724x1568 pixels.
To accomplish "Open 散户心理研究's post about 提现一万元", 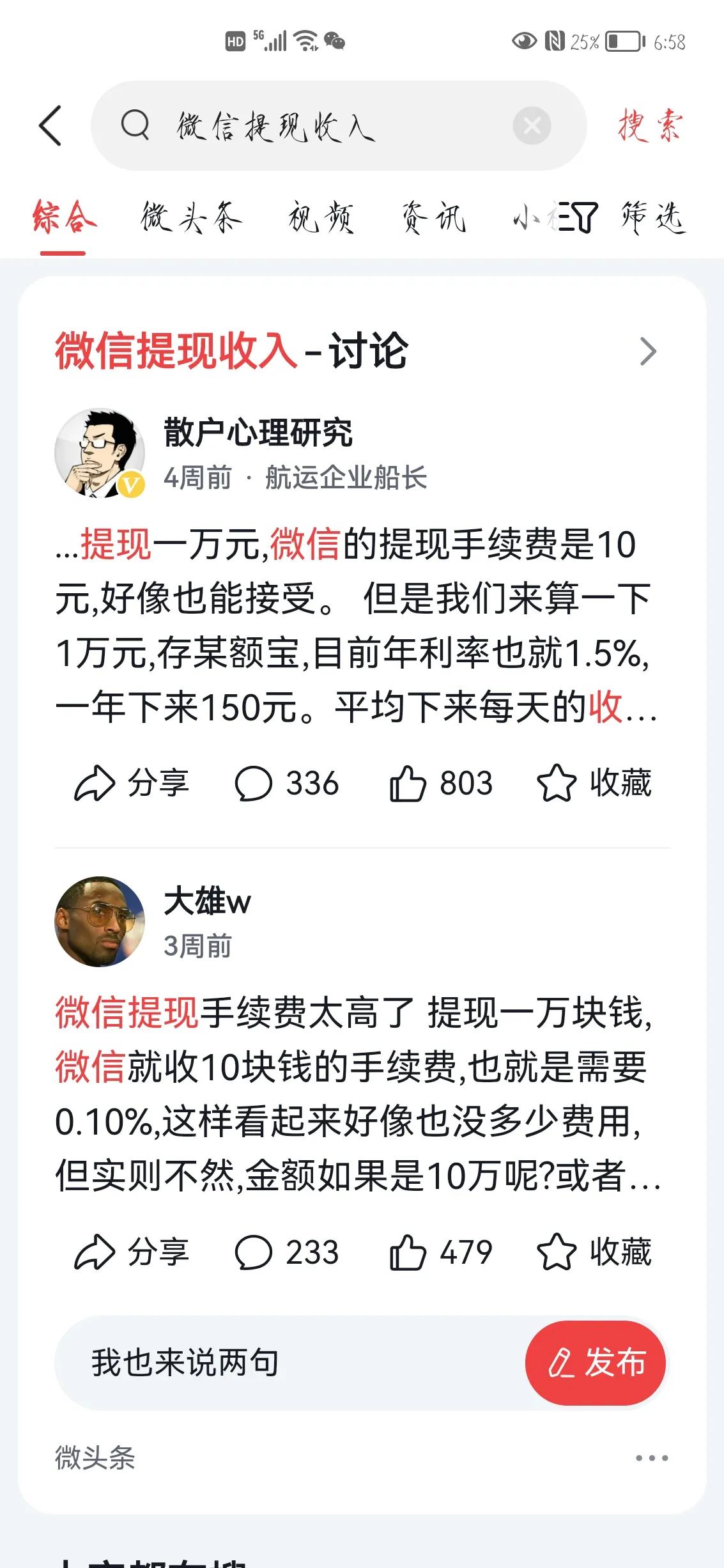I will [x=355, y=626].
